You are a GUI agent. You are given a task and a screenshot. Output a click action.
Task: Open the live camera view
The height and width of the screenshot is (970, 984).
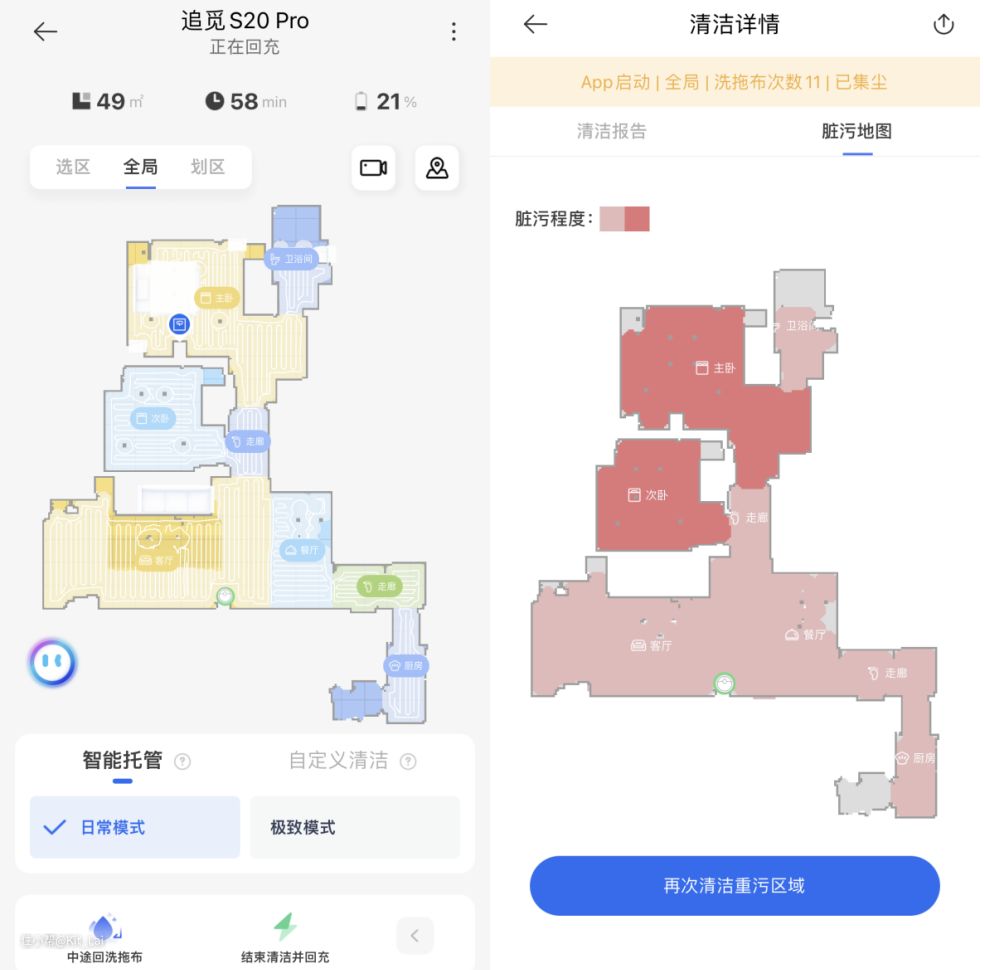pos(373,168)
